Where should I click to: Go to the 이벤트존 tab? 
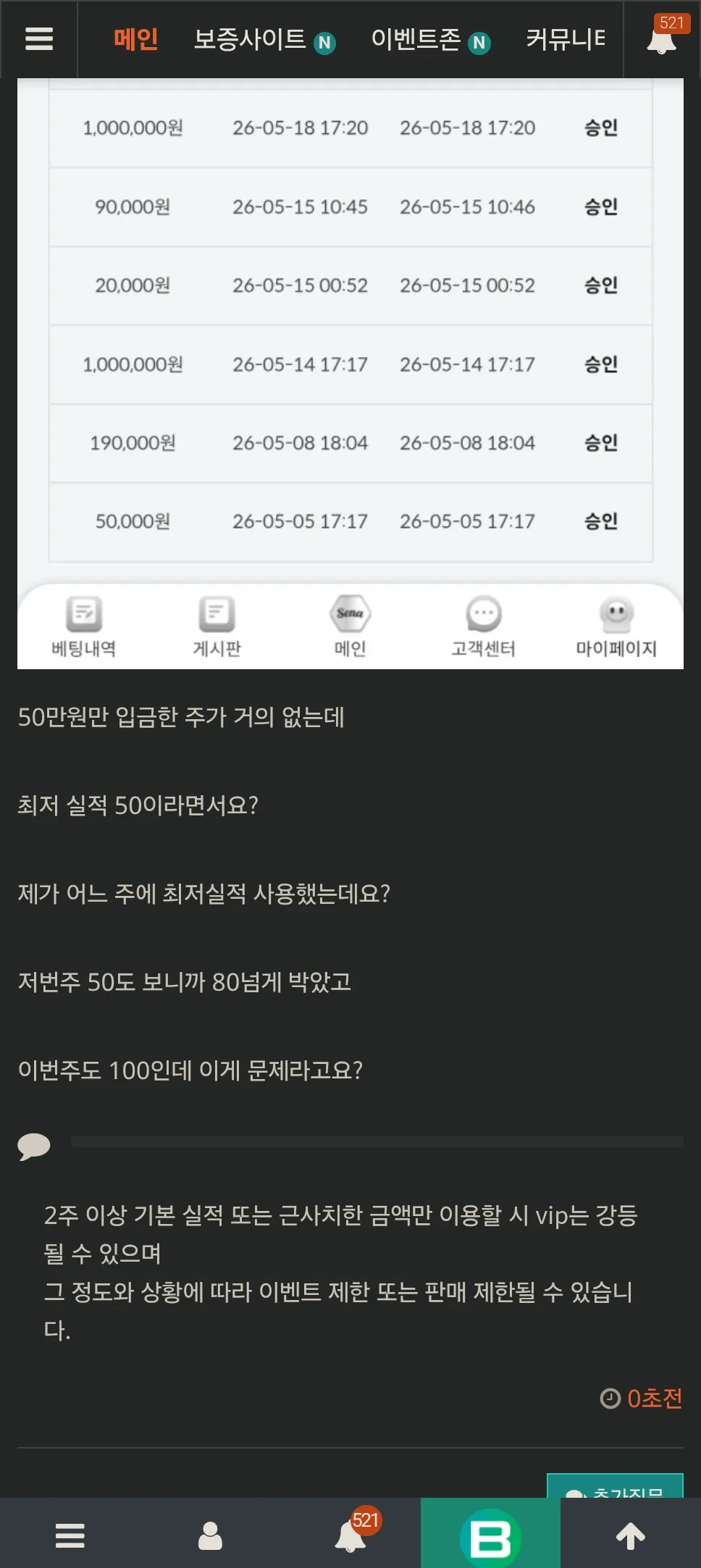(x=430, y=40)
